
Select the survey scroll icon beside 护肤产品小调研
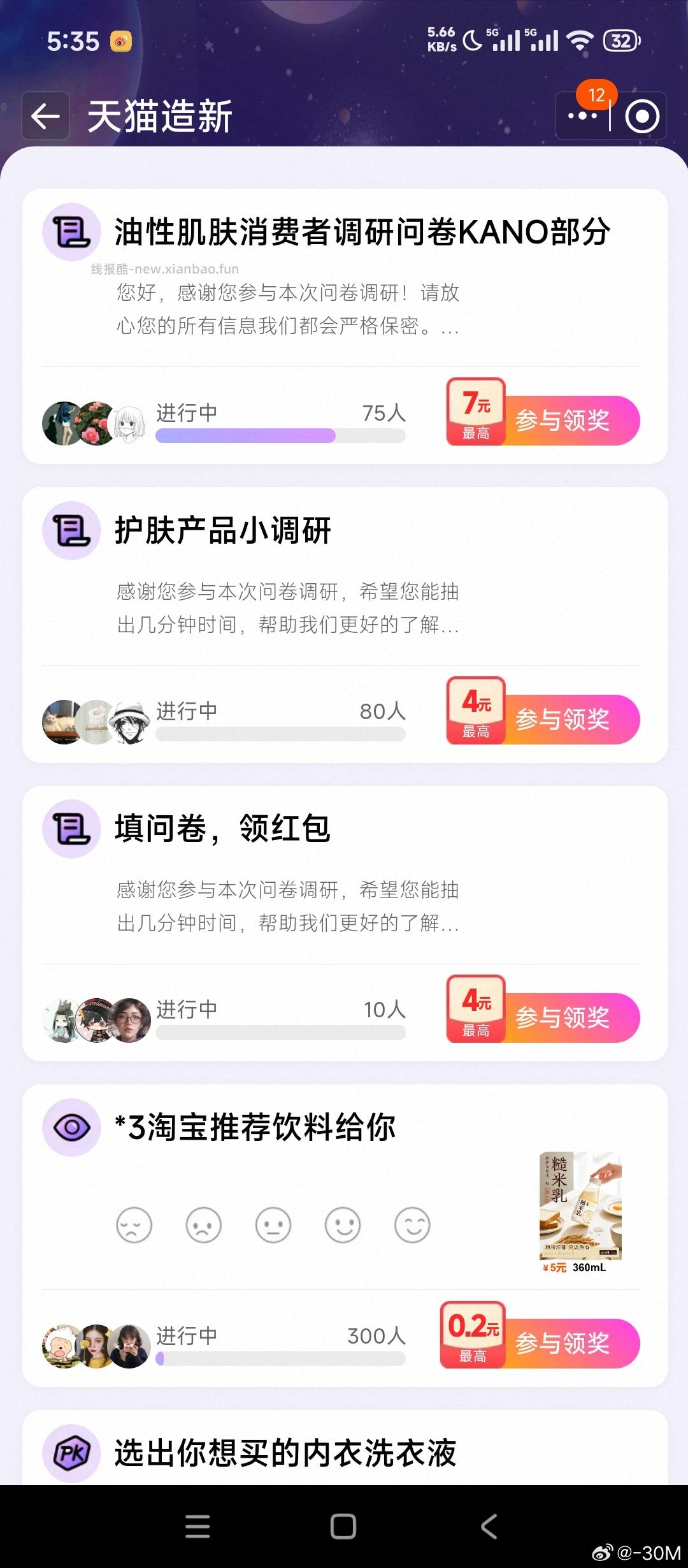click(71, 531)
